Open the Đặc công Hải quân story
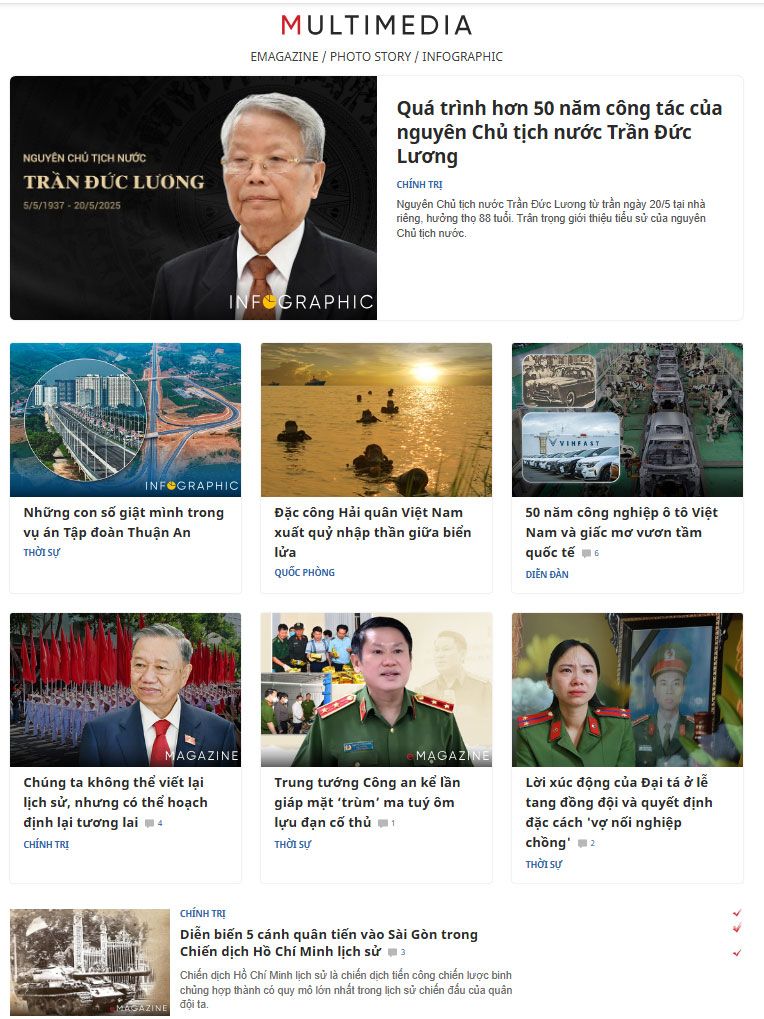Viewport: 764px width, 1019px height. [x=373, y=532]
